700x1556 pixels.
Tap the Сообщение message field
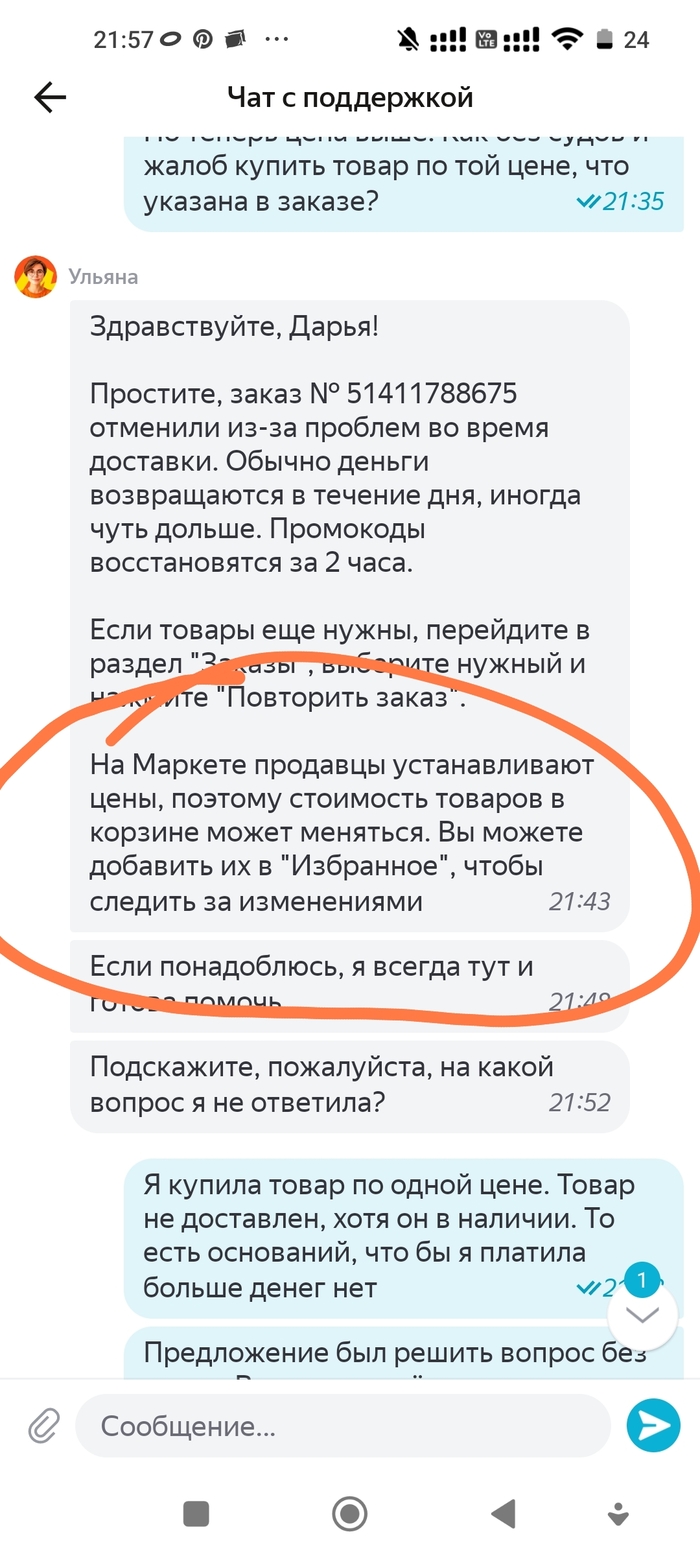click(340, 1426)
